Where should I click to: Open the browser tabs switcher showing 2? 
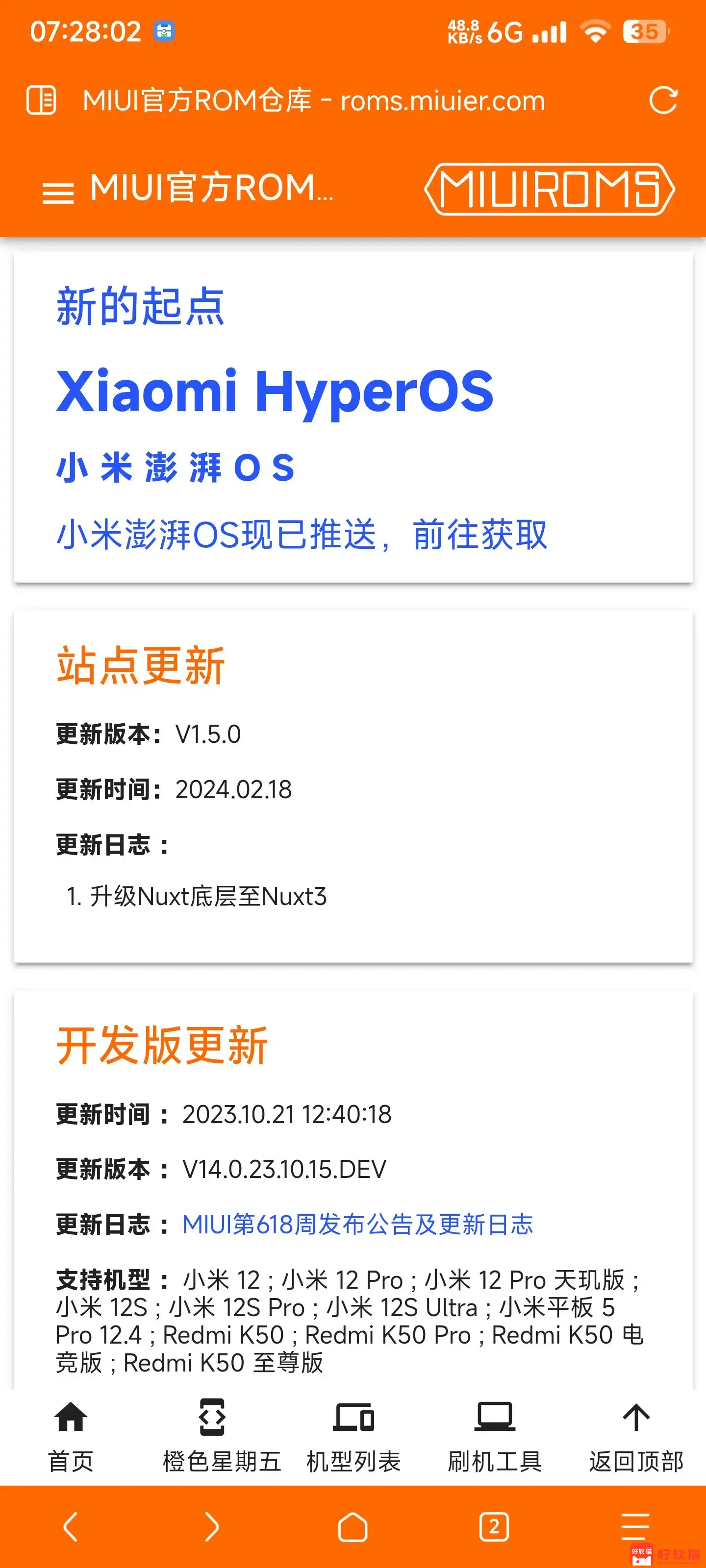tap(494, 1526)
